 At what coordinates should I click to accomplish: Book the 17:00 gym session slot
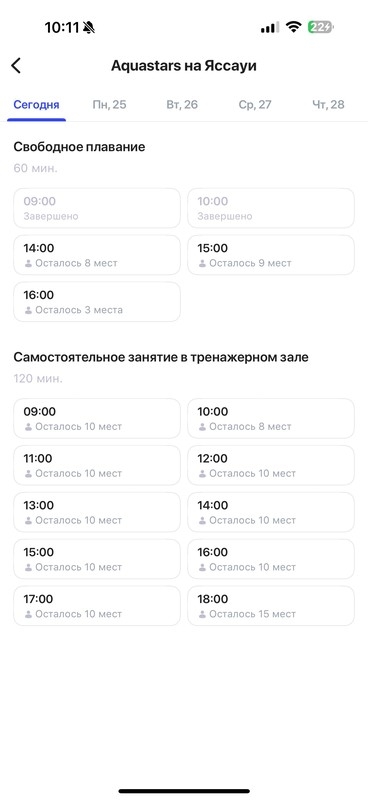(x=97, y=606)
